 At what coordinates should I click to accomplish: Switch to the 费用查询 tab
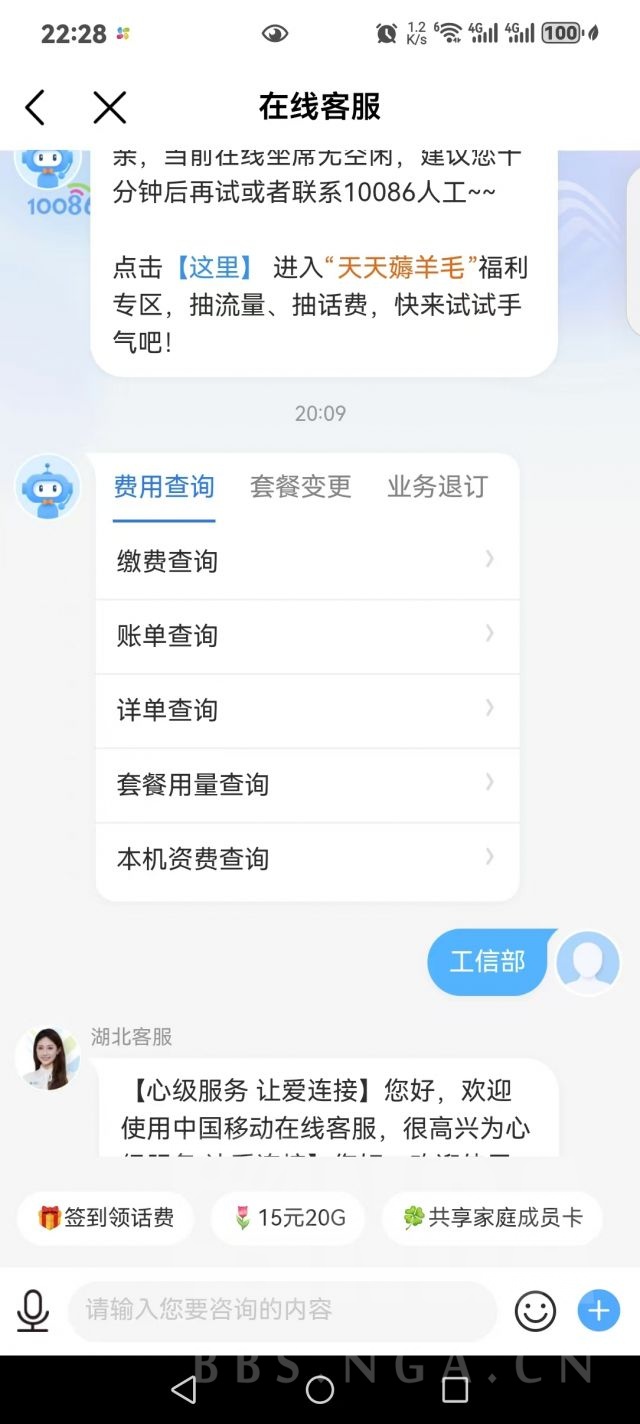(164, 487)
